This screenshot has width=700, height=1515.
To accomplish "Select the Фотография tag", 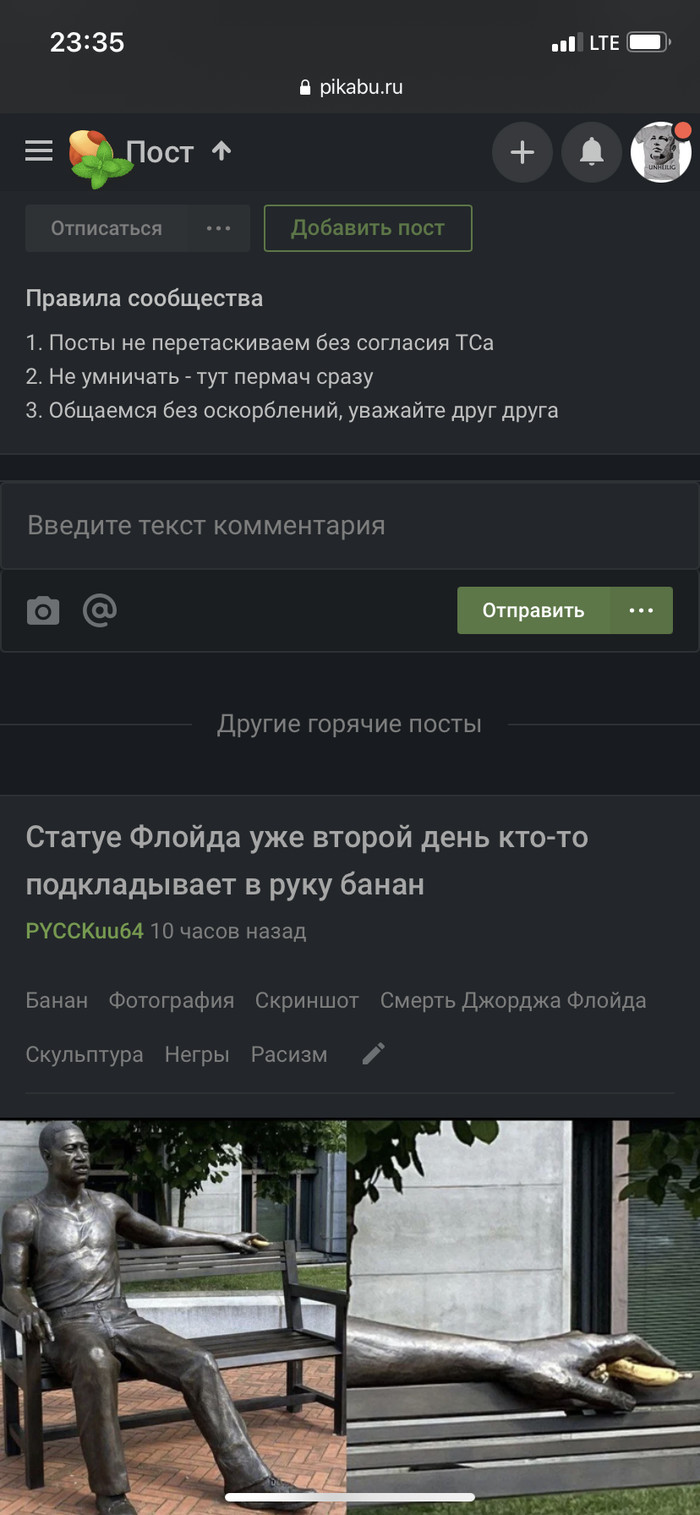I will [x=171, y=1000].
